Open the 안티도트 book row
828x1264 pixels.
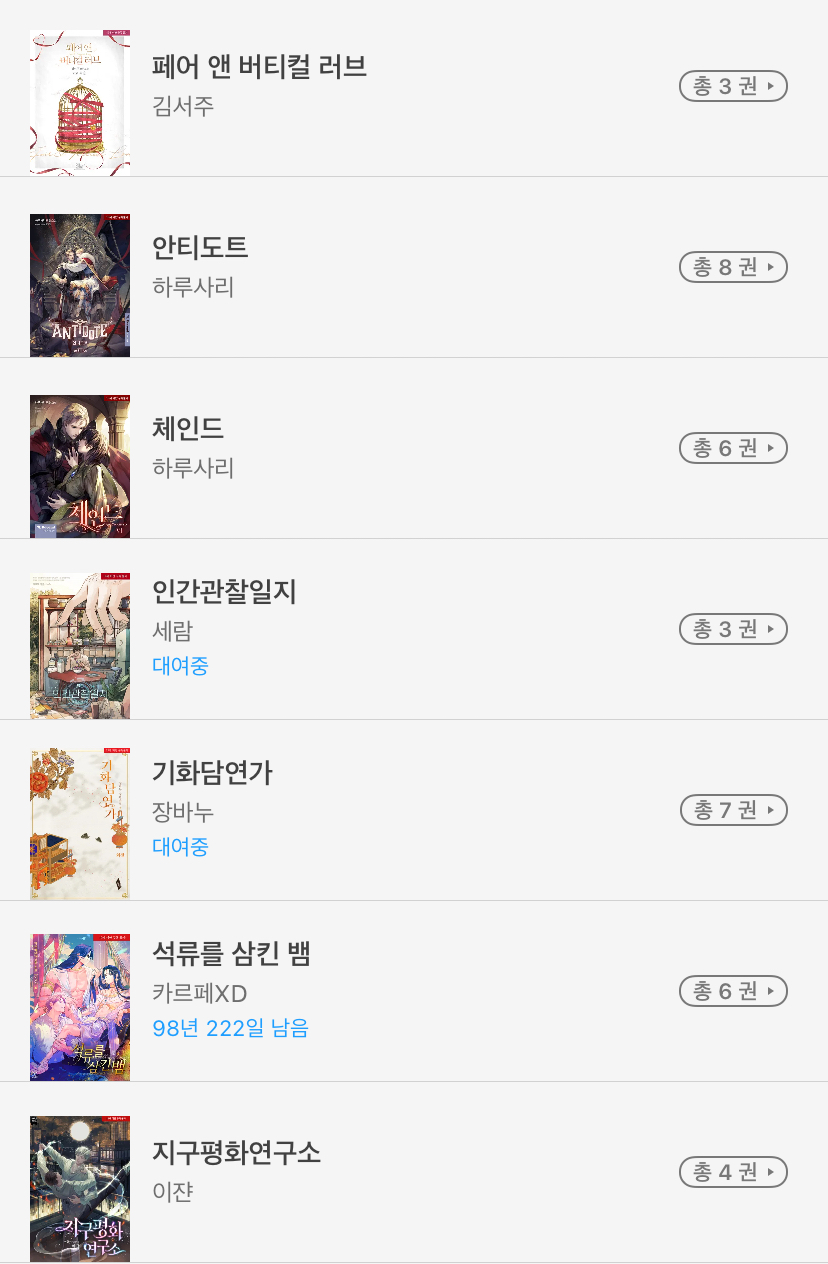(x=200, y=248)
